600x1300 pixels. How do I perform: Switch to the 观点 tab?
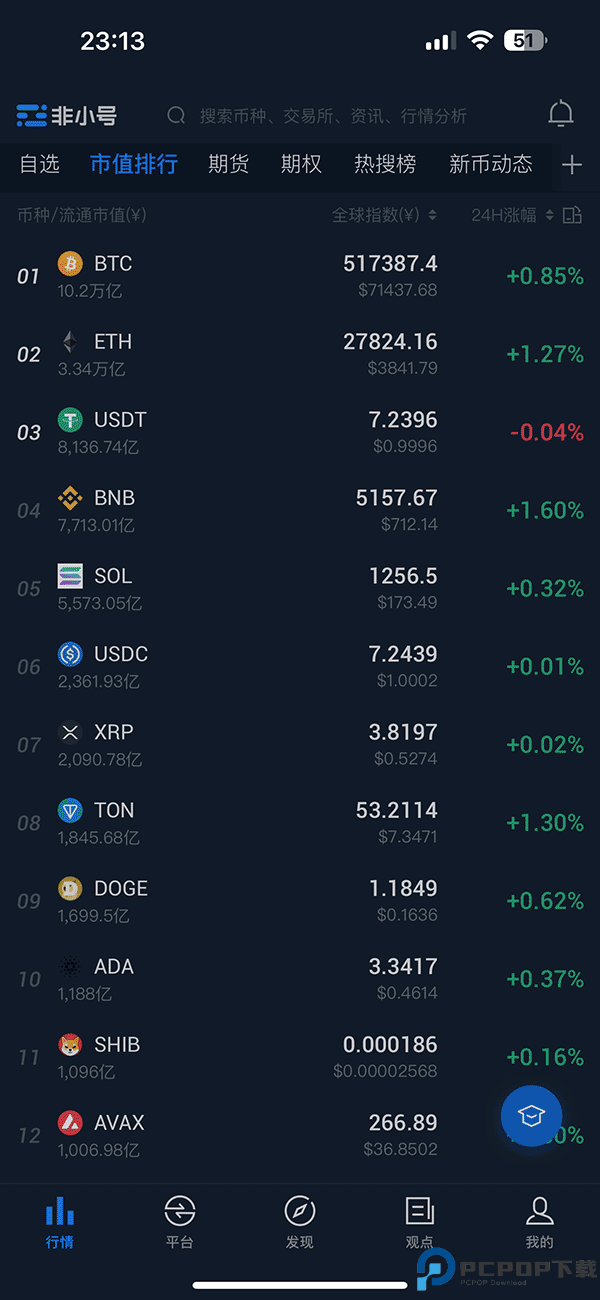click(x=420, y=1222)
